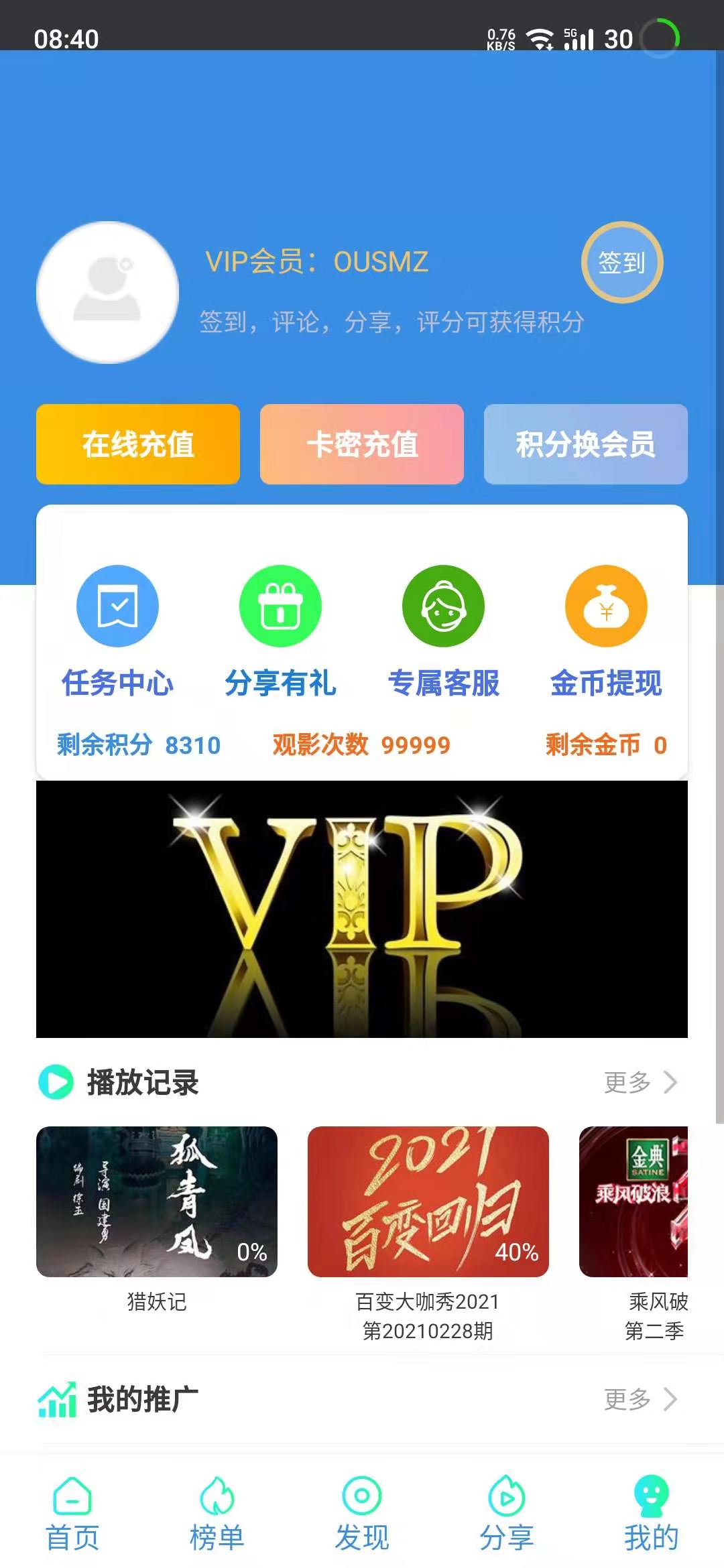Viewport: 724px width, 1568px height.
Task: Tap the 分享有礼 gift icon
Action: (280, 605)
